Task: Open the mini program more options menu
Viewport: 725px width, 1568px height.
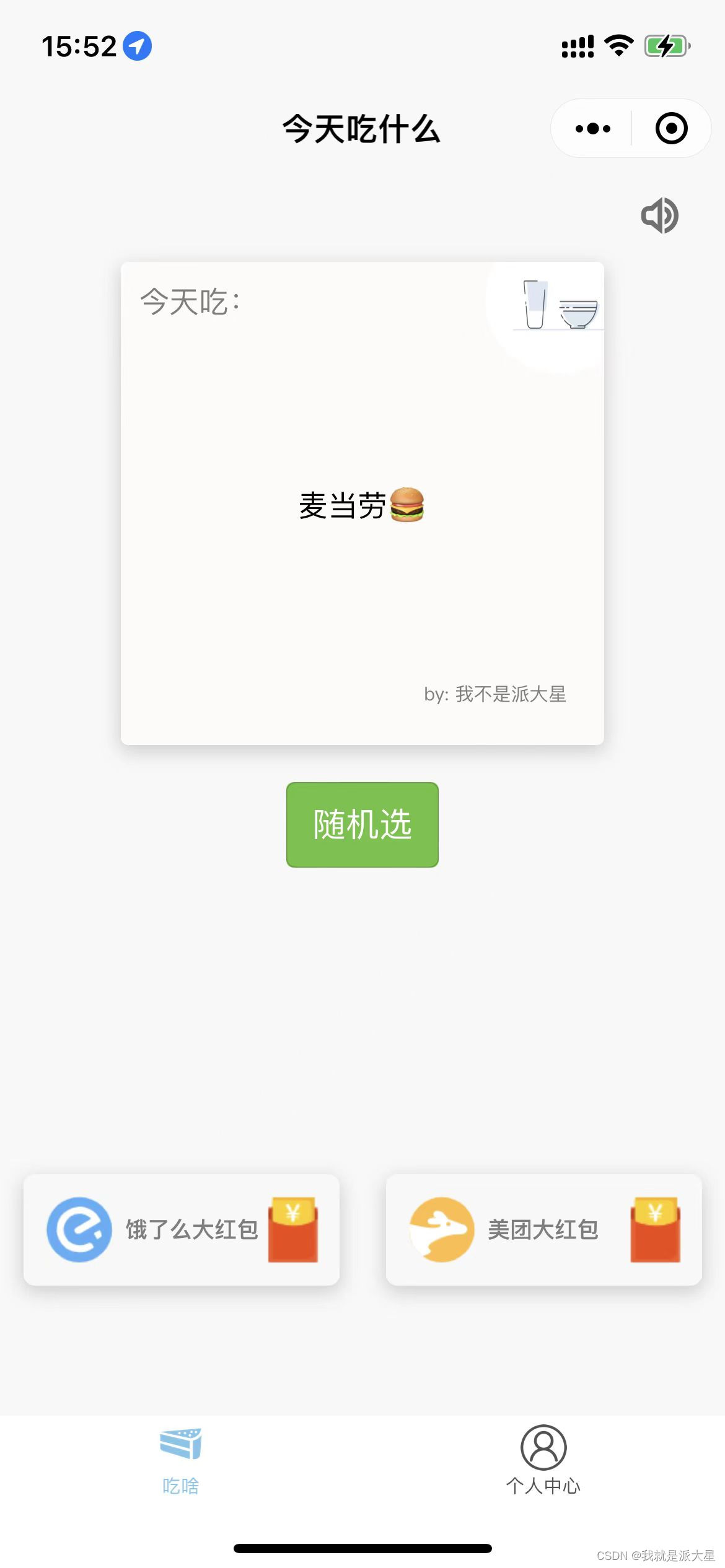Action: pyautogui.click(x=592, y=129)
